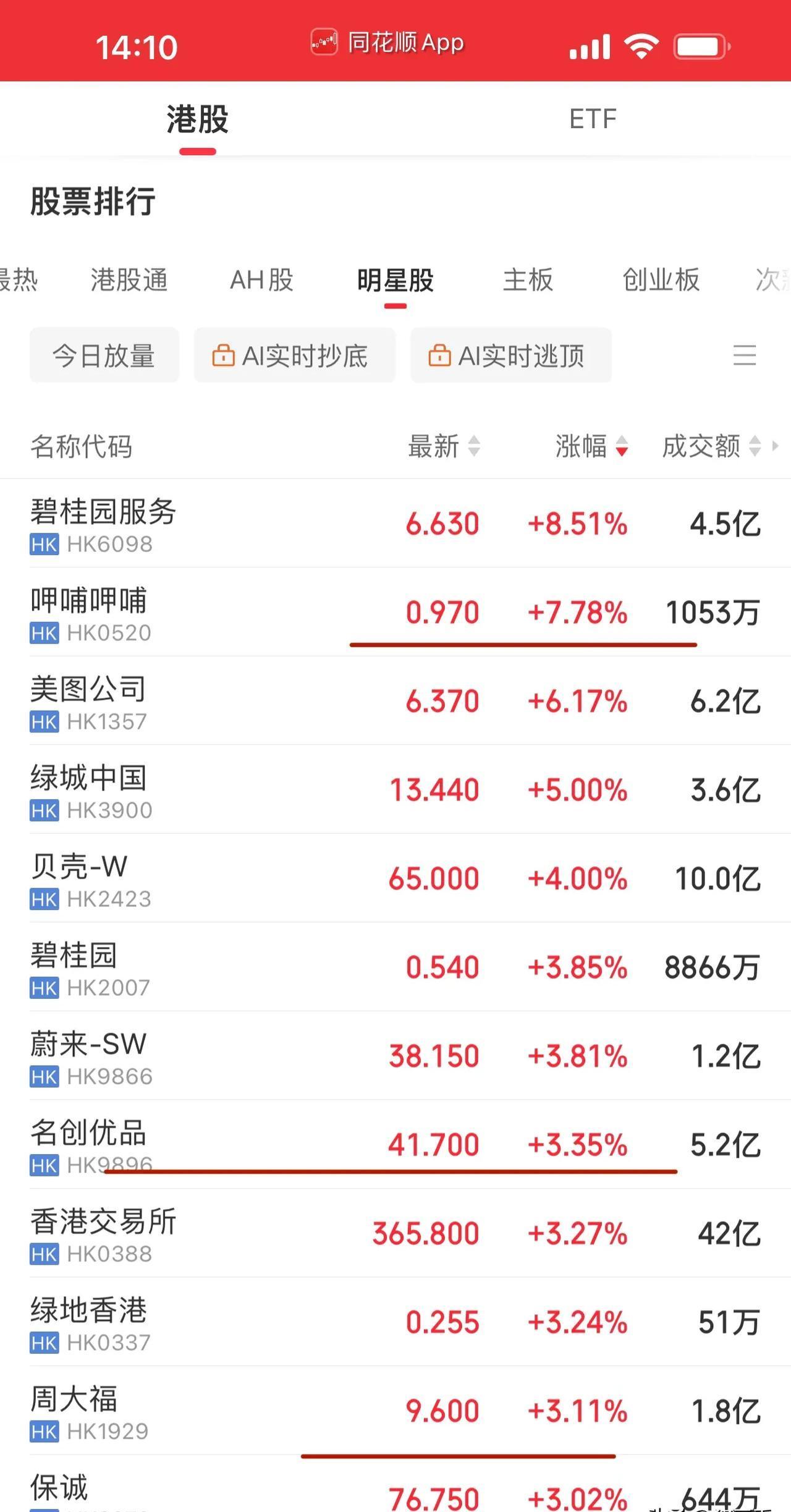Switch to the 主板 tab
Viewport: 791px width, 1512px height.
(528, 280)
